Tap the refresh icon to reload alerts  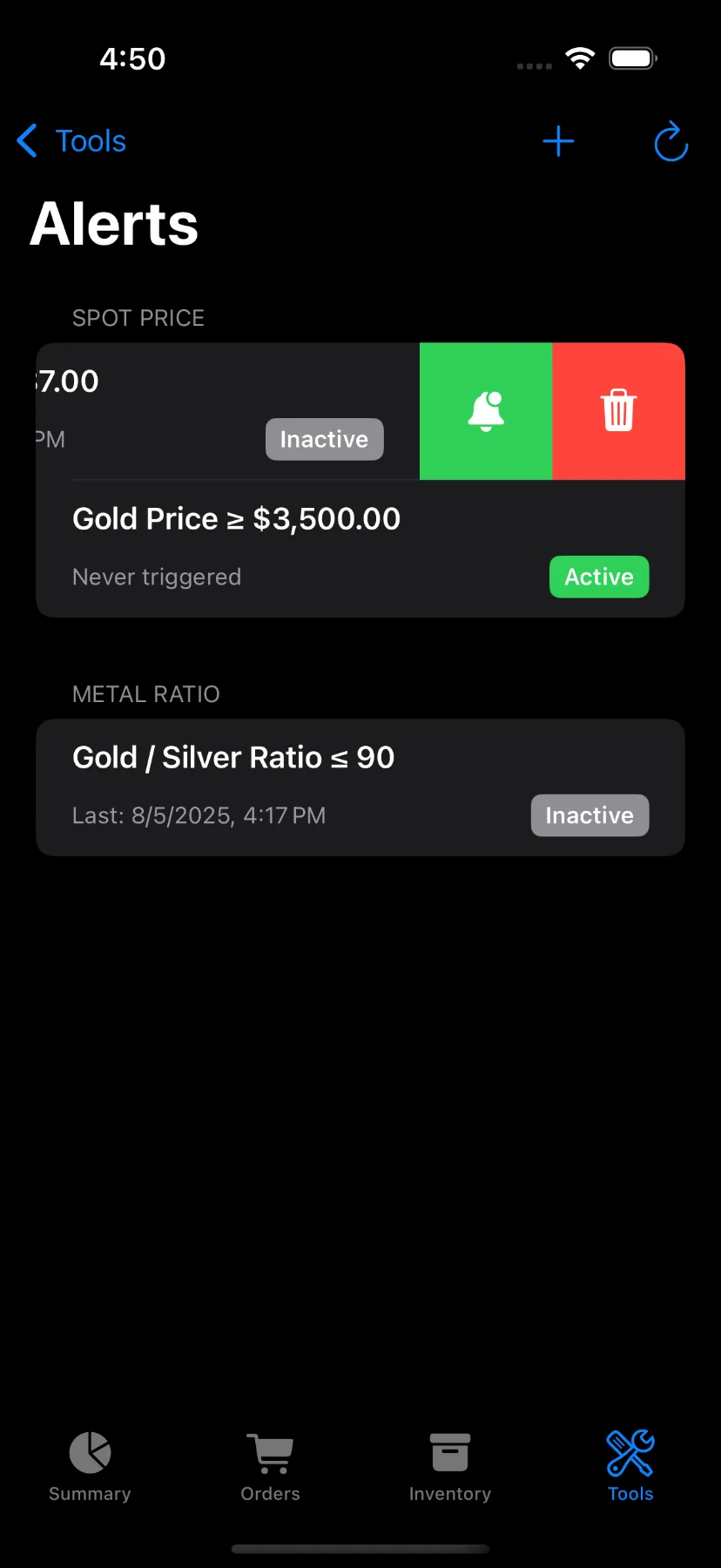click(670, 141)
